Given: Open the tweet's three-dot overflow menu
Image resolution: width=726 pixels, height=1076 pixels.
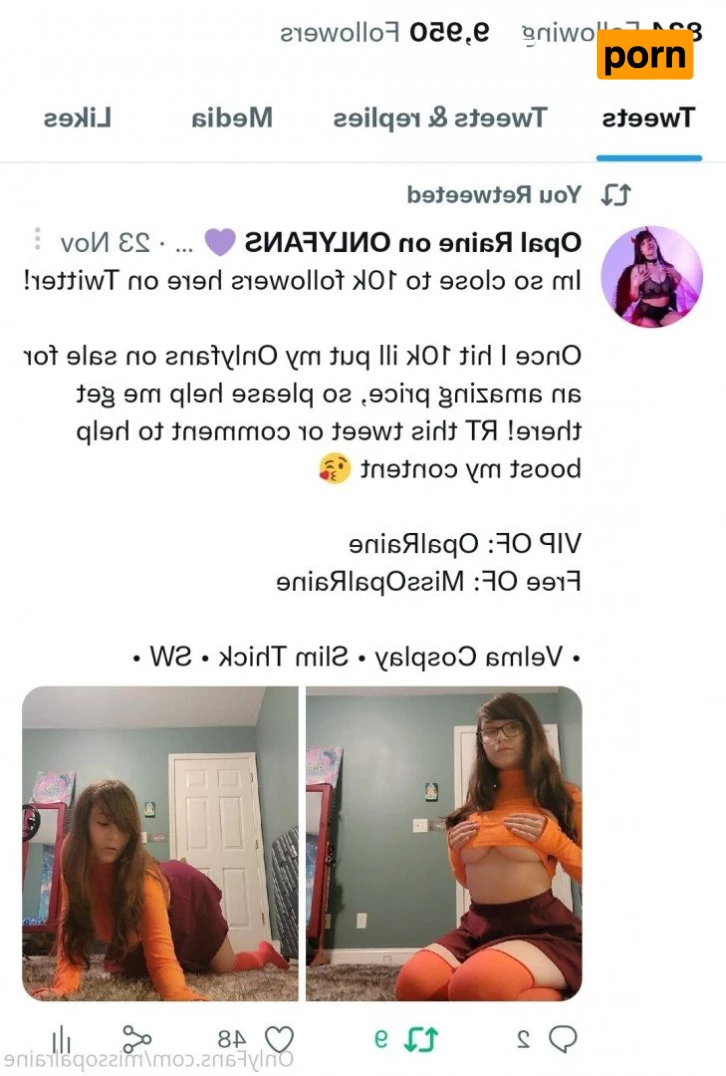Looking at the screenshot, I should click(x=37, y=241).
